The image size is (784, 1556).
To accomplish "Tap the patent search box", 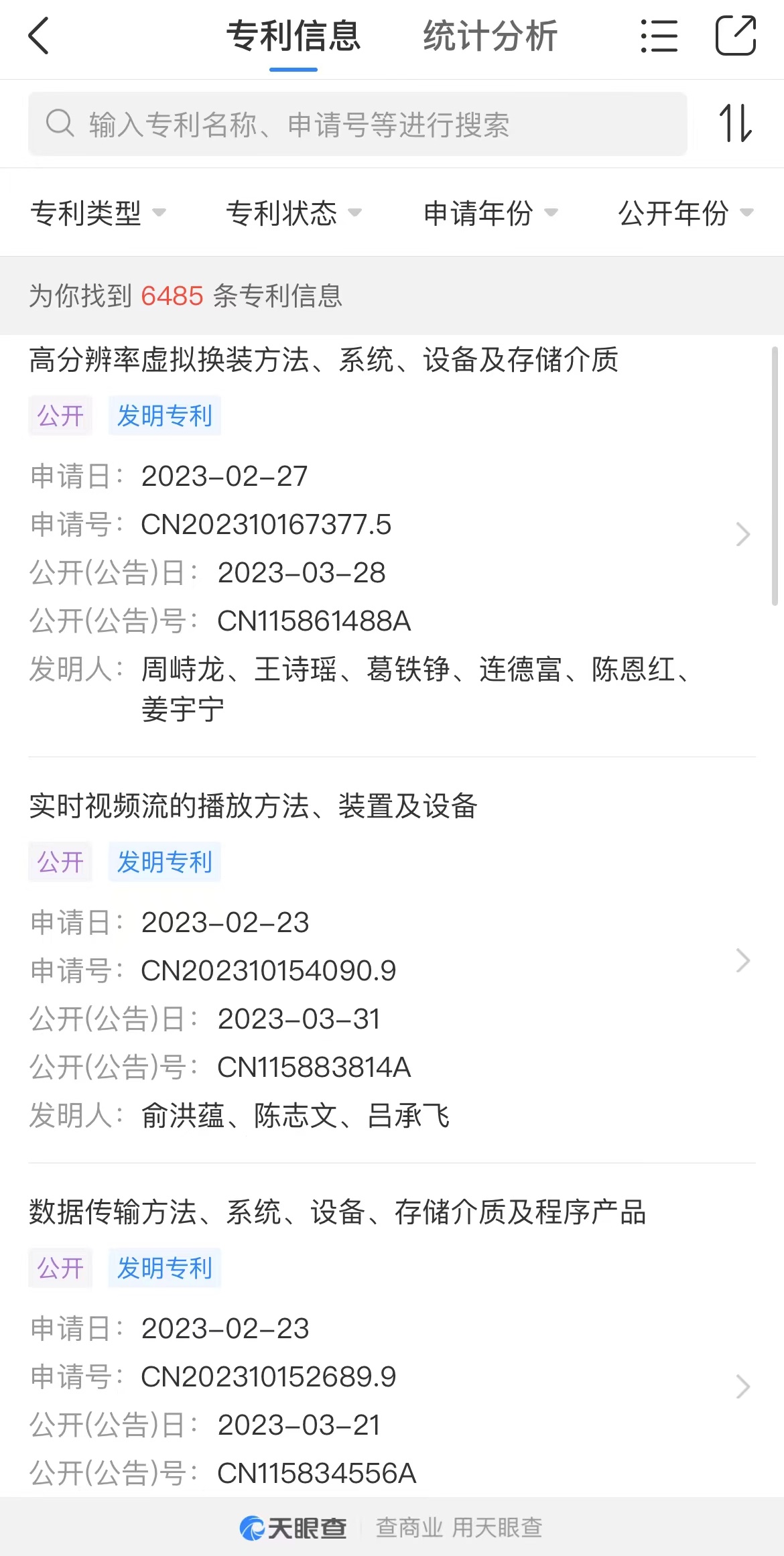I will pyautogui.click(x=358, y=124).
